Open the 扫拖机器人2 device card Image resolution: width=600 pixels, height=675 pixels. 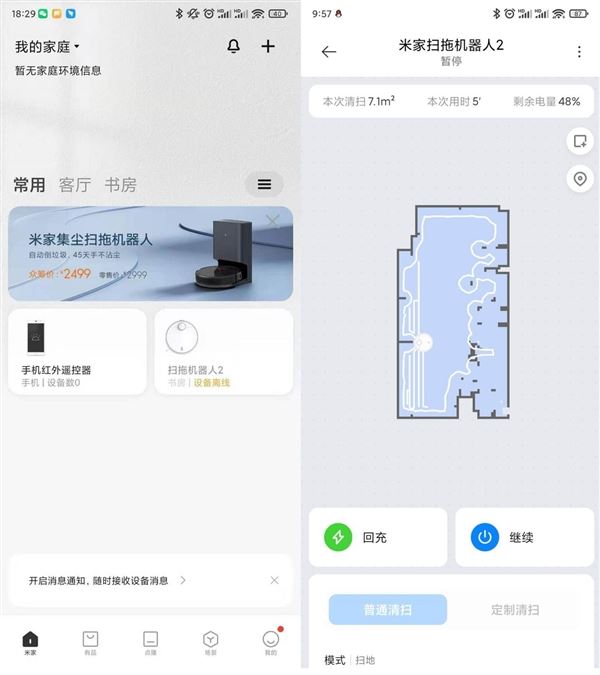point(223,351)
